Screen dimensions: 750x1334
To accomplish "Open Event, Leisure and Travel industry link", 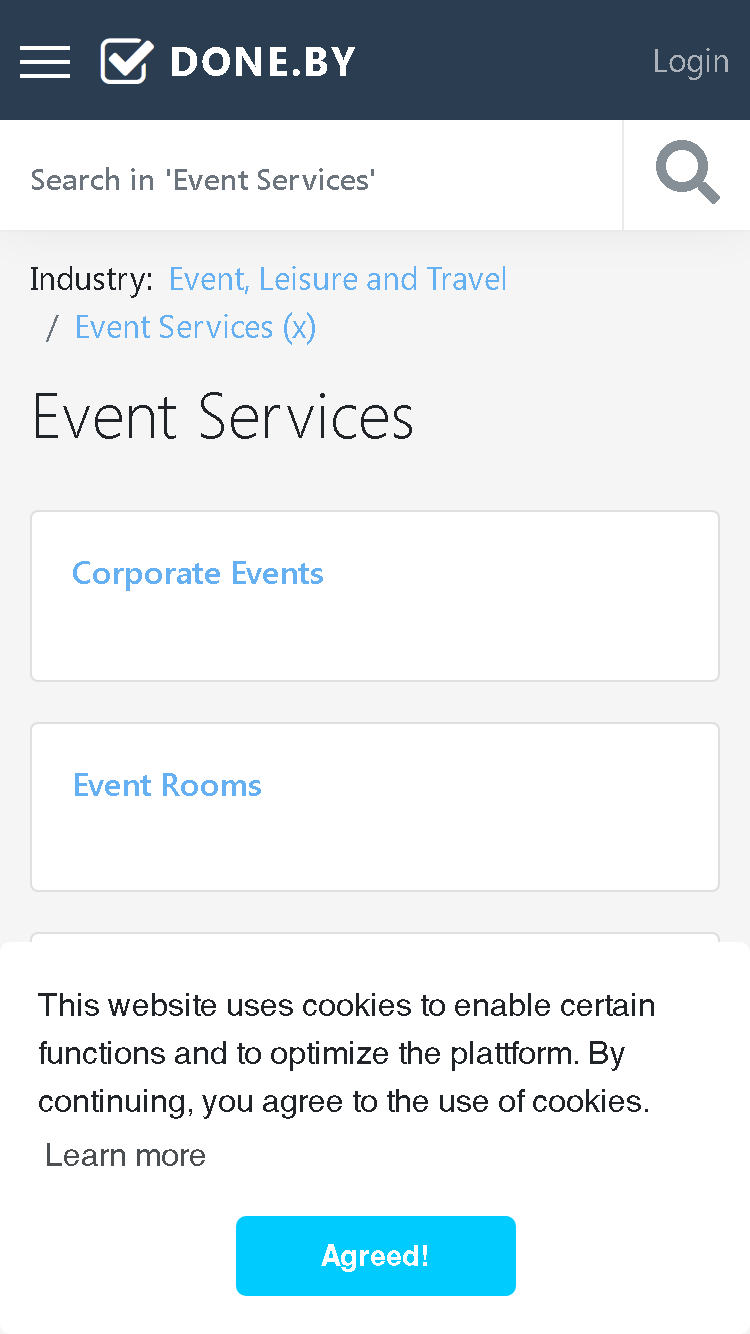I will pyautogui.click(x=338, y=279).
